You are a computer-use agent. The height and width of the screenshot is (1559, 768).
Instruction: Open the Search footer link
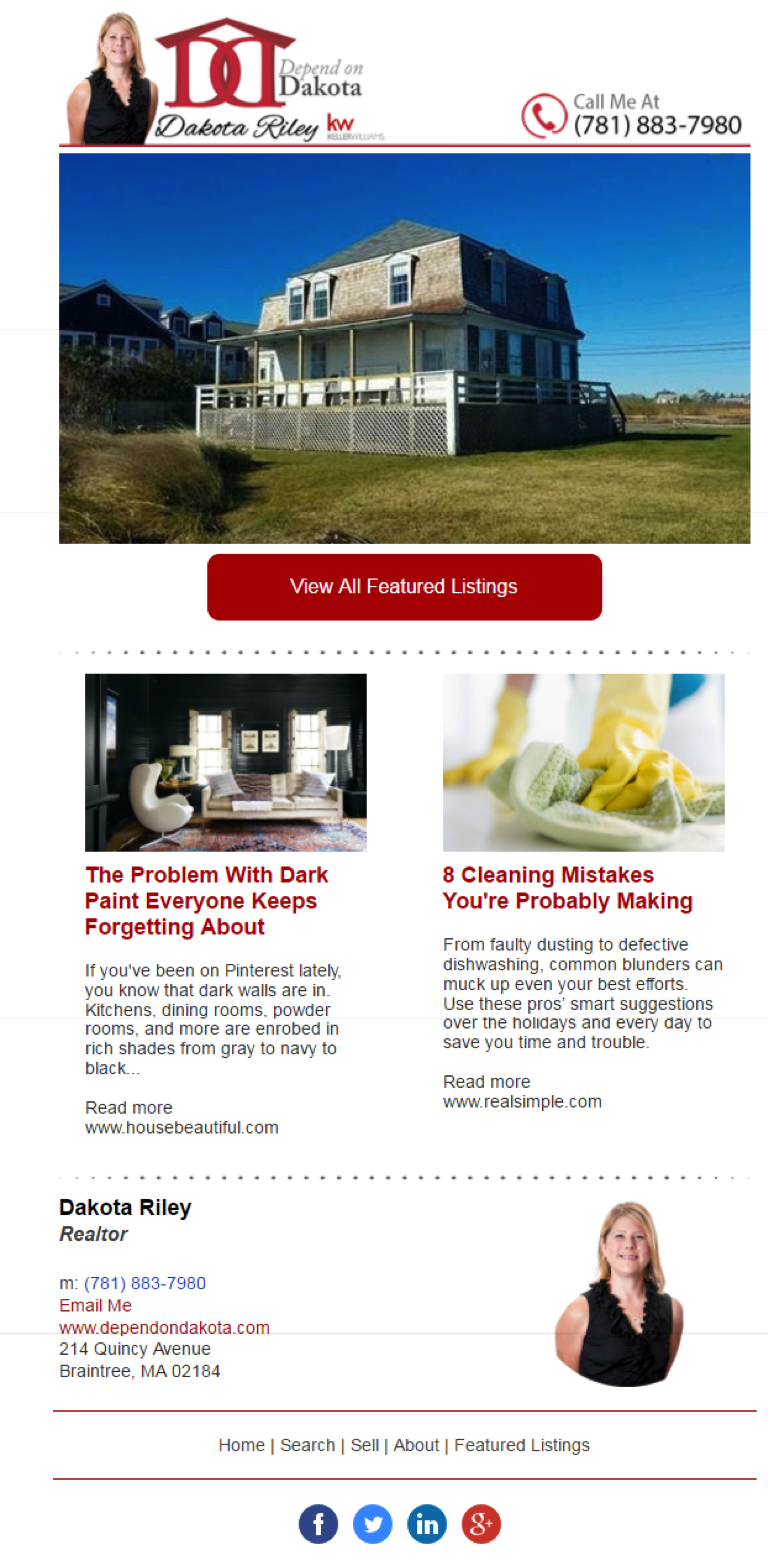coord(307,1445)
